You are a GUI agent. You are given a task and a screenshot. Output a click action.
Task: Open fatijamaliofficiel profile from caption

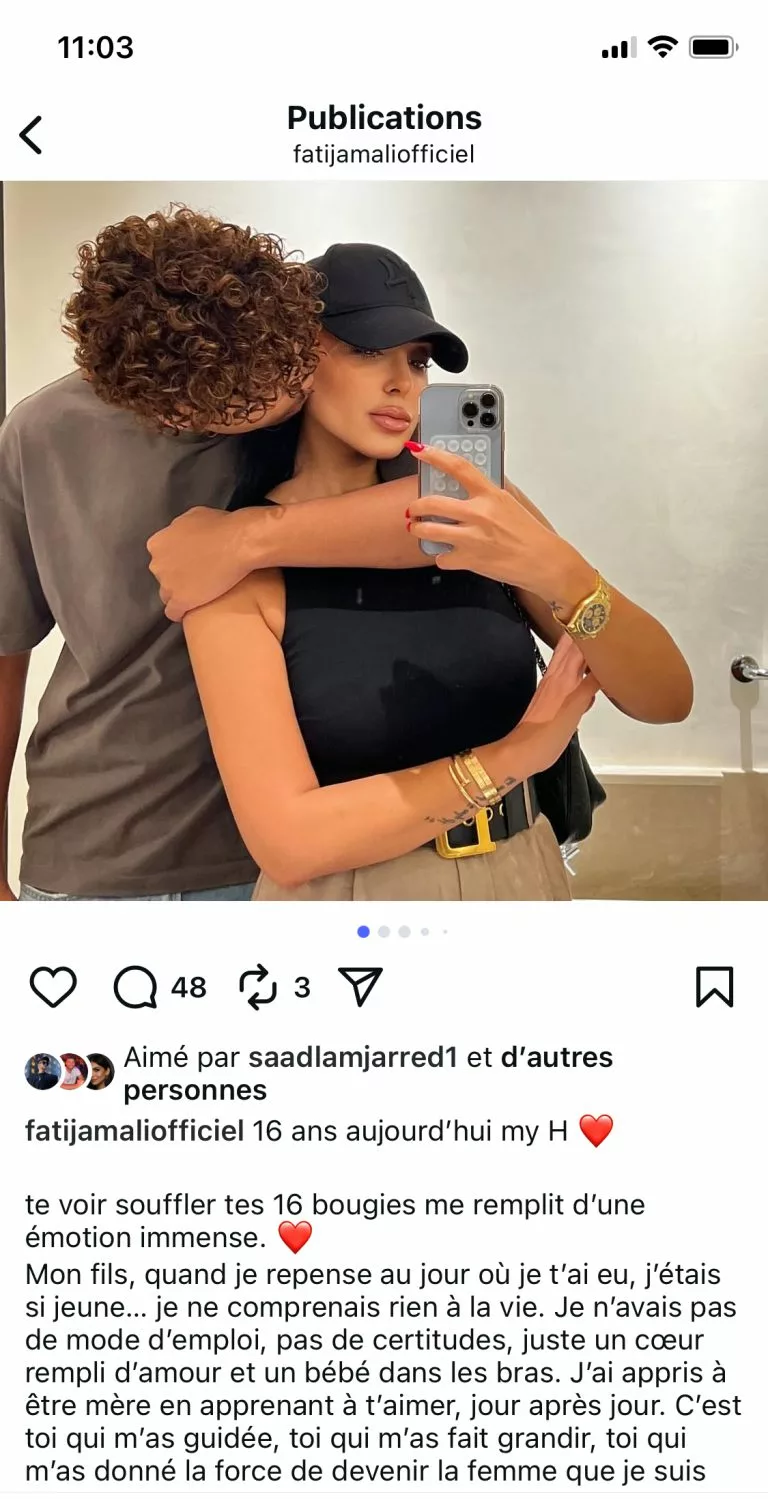[x=134, y=1131]
